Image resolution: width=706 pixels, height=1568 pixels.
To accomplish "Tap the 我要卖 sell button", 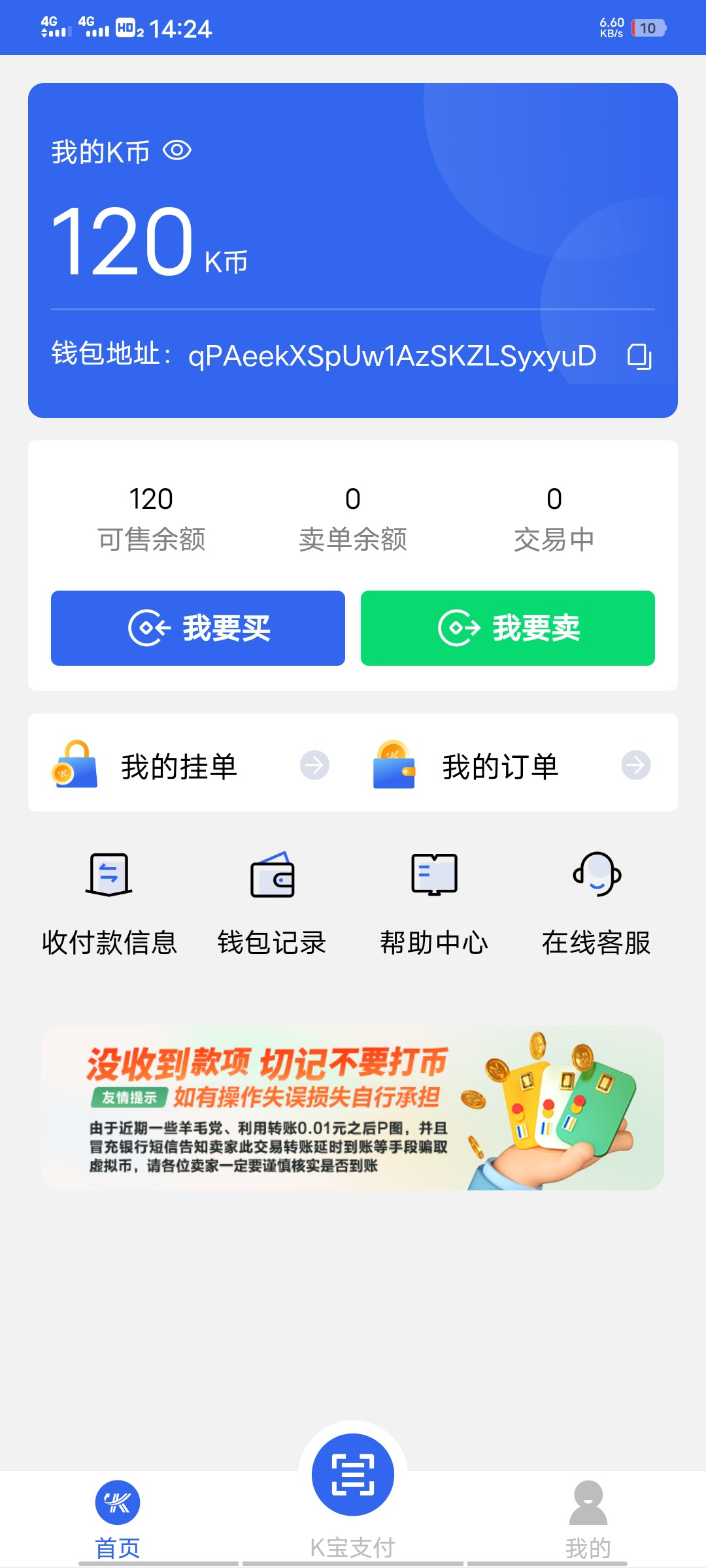I will click(508, 628).
